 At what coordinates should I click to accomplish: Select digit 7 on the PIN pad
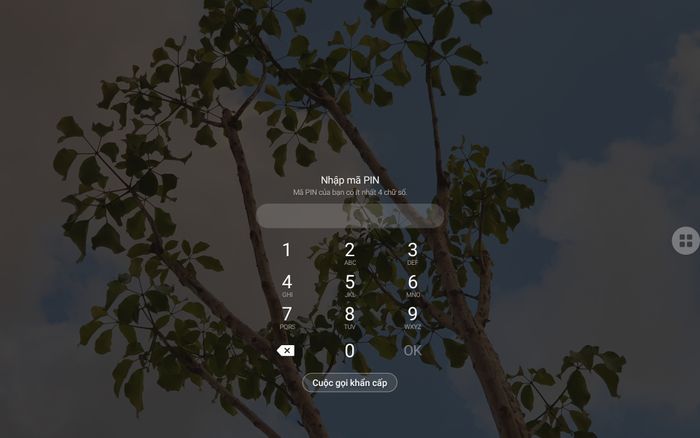click(287, 316)
